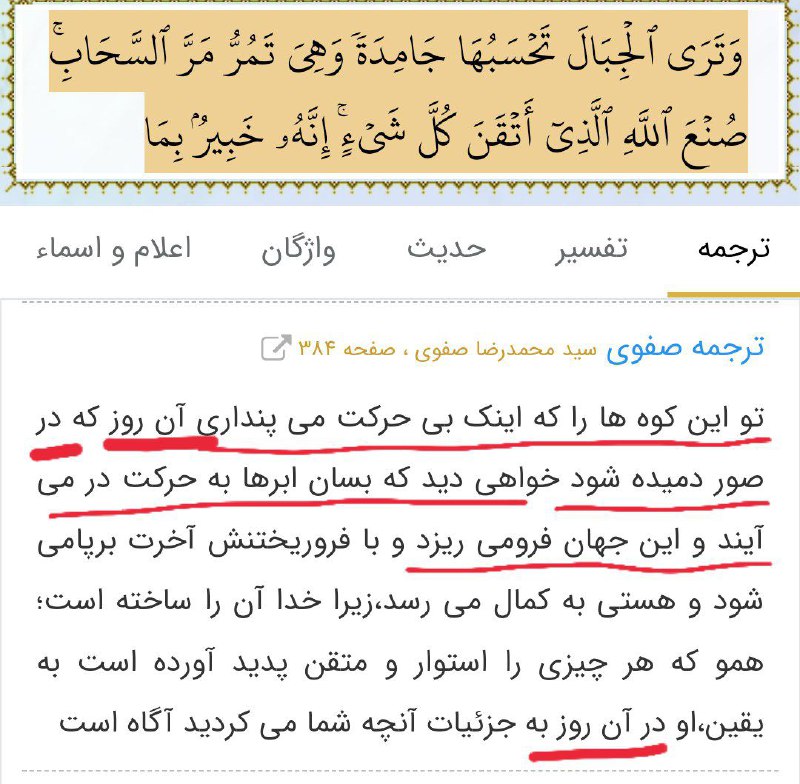Open the ترجمه صفوی link

pos(685,347)
